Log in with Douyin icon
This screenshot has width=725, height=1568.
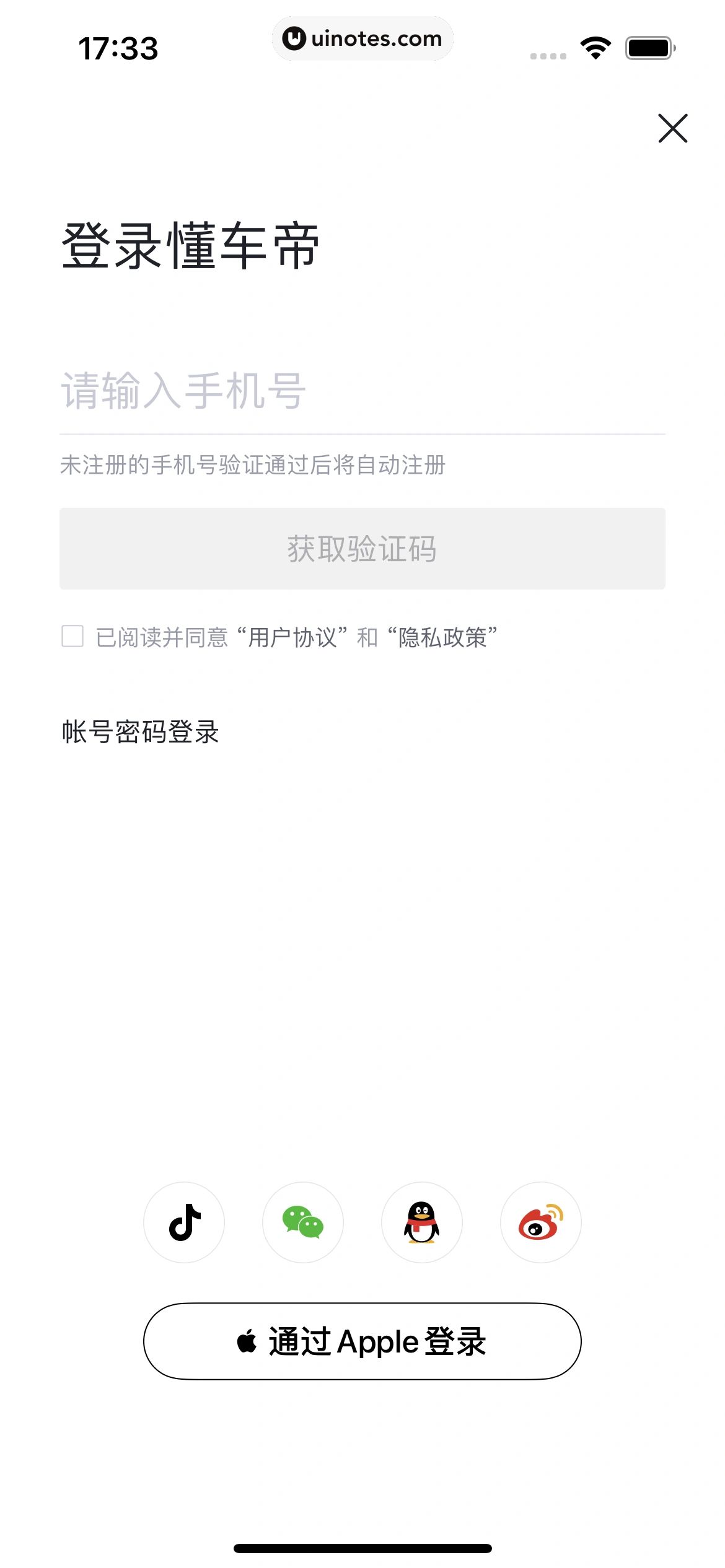(x=184, y=1222)
